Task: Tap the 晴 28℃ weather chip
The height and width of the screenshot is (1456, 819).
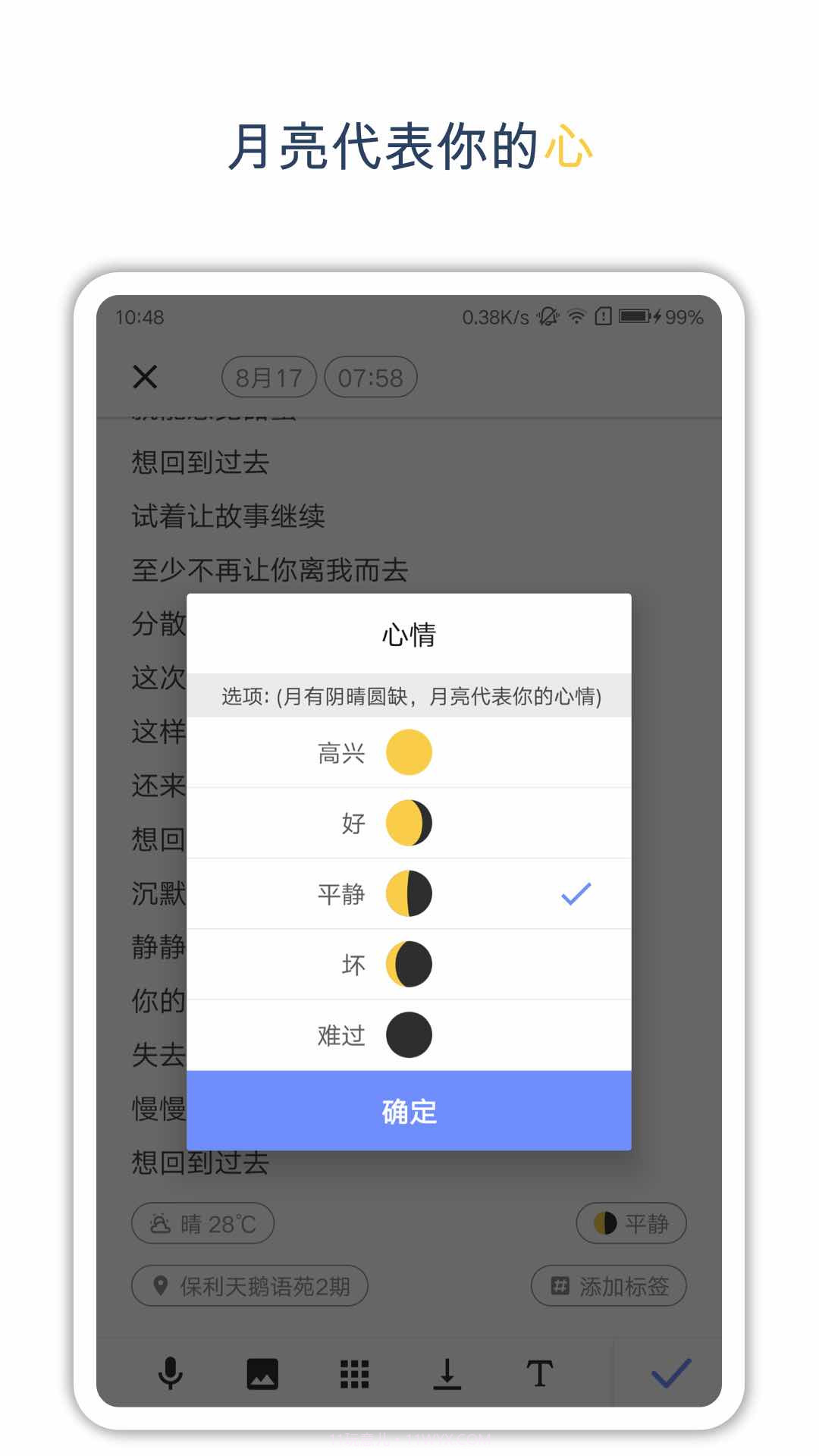Action: 202,1222
